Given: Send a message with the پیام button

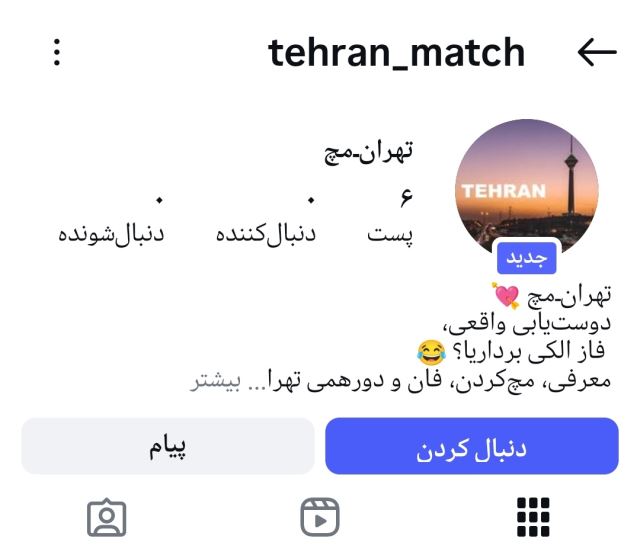Looking at the screenshot, I should click(168, 446).
